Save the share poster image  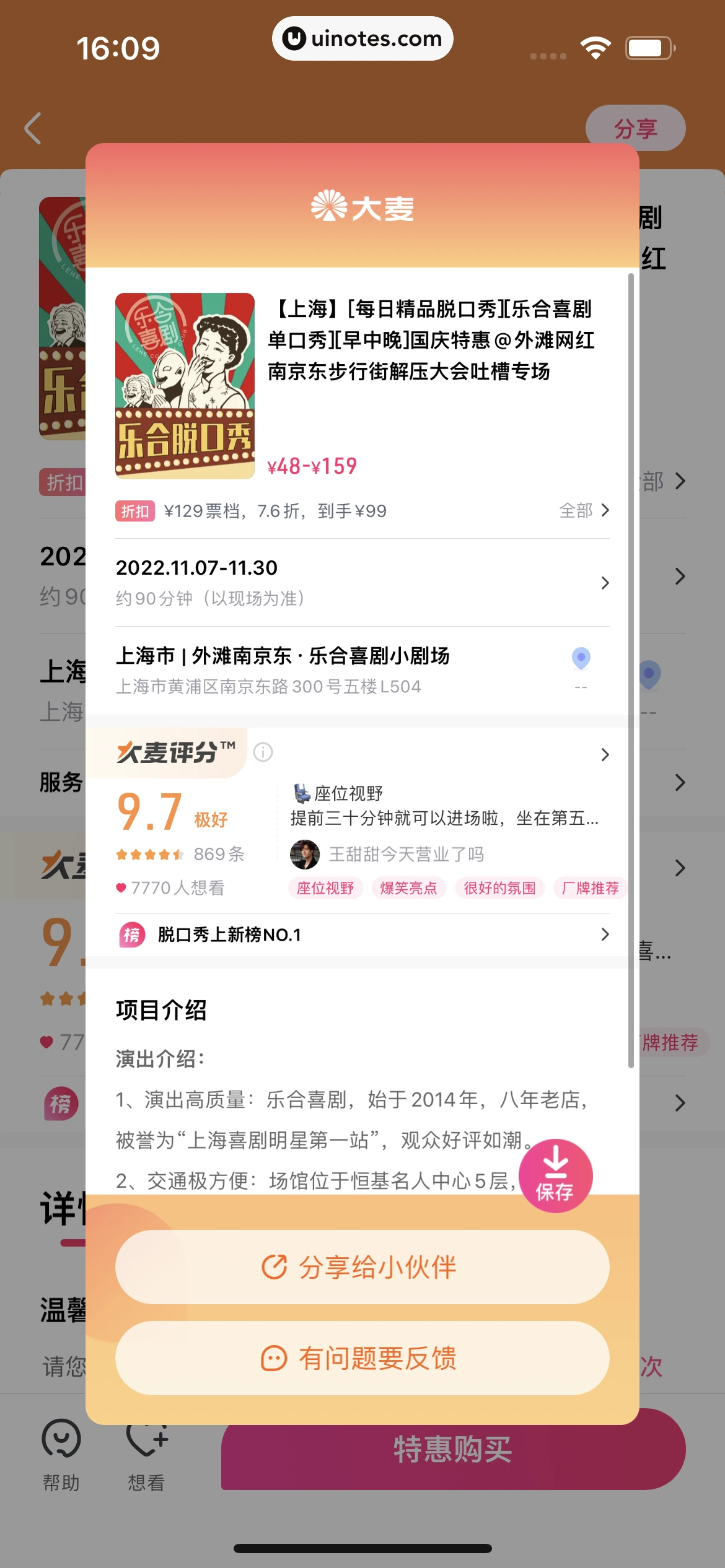(555, 1175)
